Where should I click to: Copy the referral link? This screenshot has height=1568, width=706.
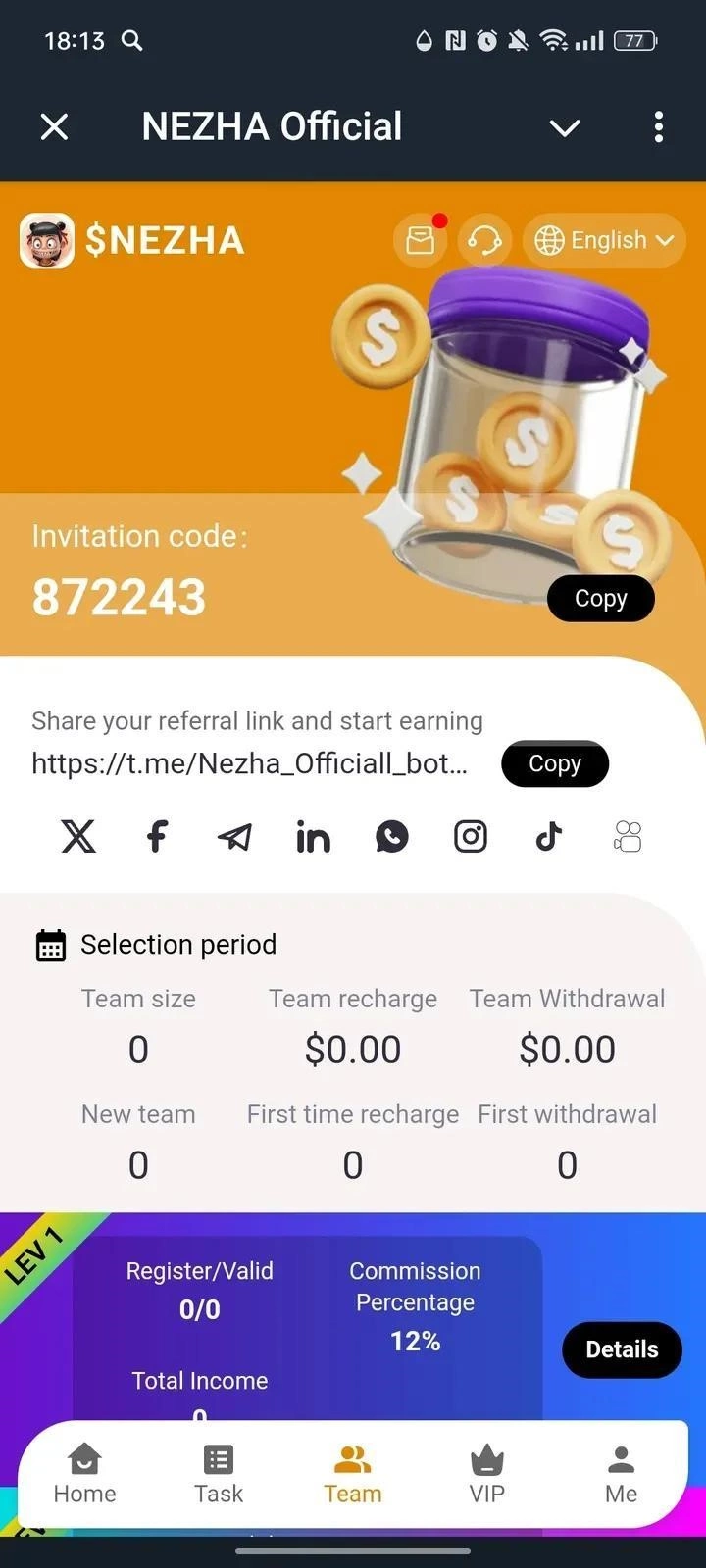[554, 763]
